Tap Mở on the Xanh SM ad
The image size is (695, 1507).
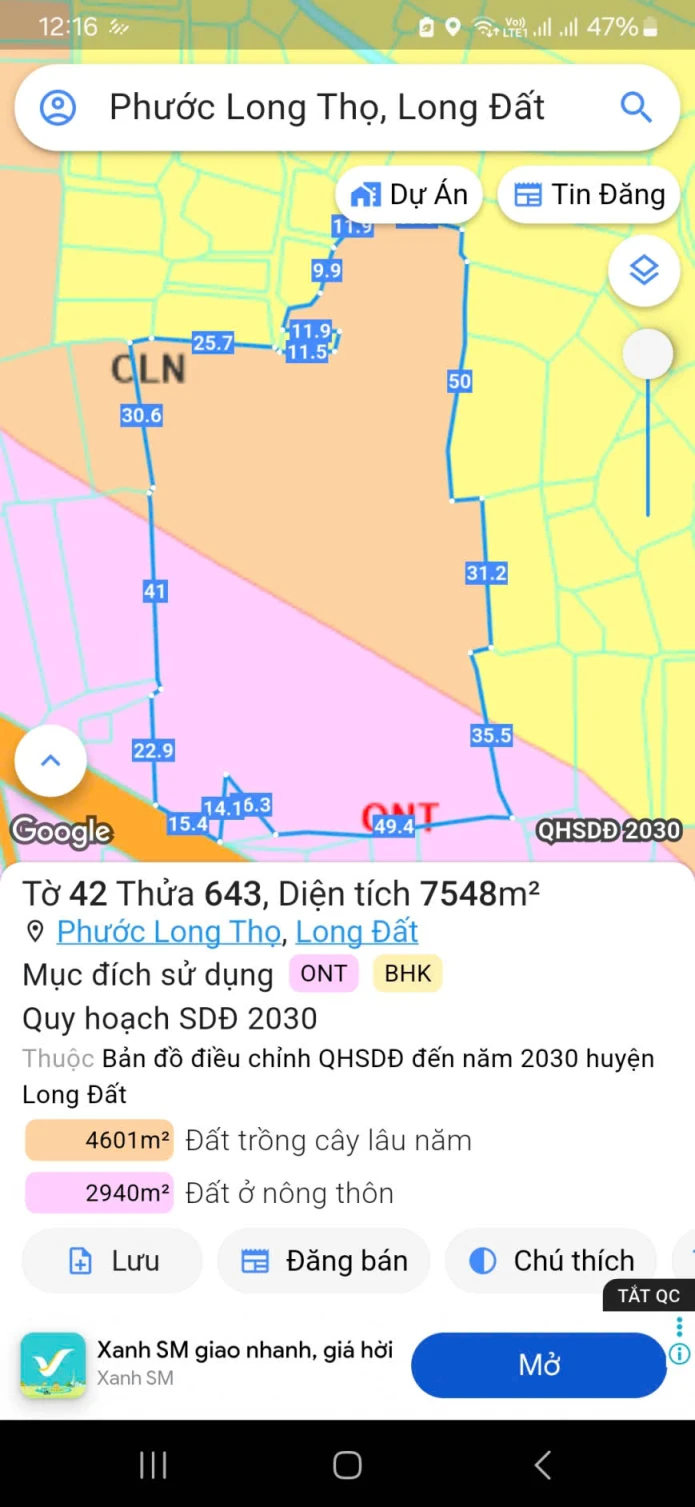point(538,1365)
